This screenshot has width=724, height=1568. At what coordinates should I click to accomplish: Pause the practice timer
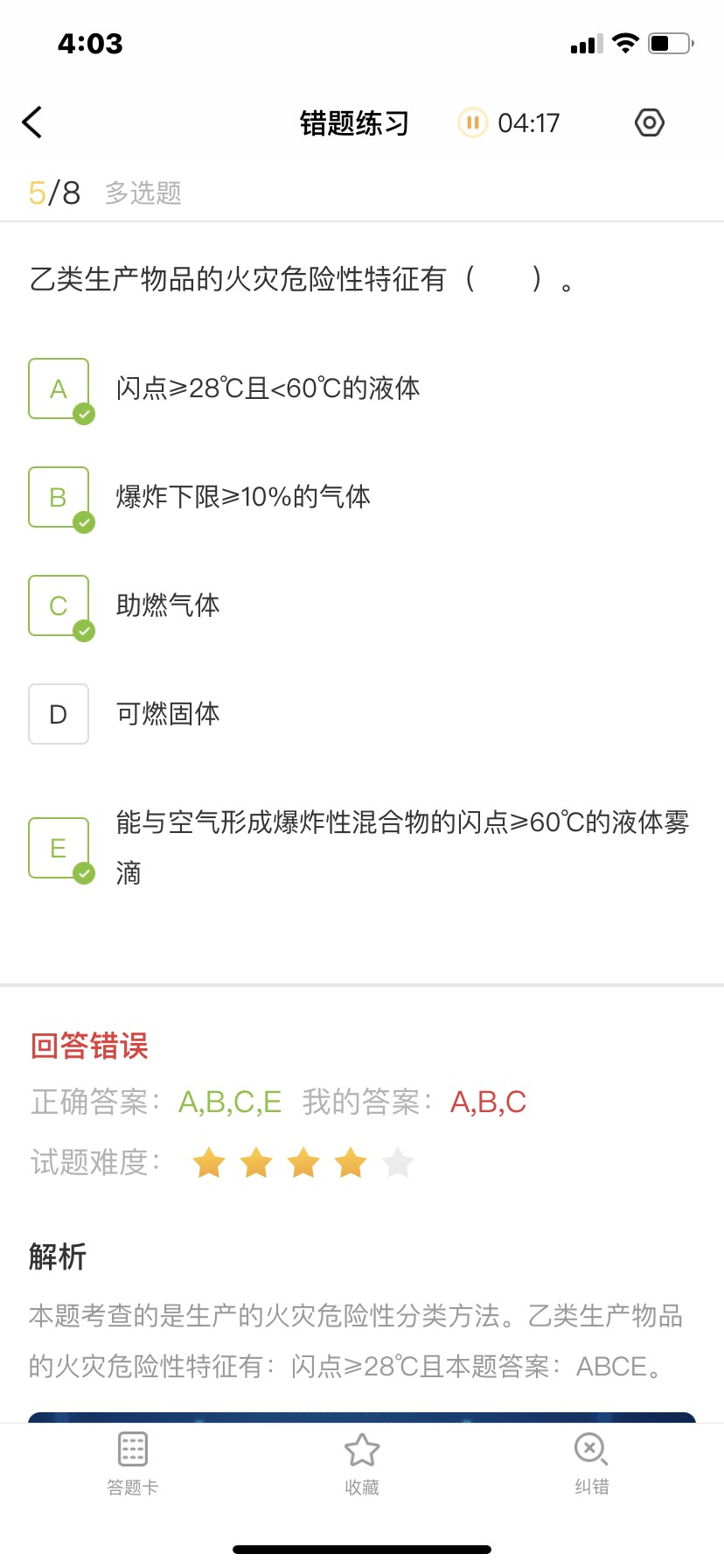472,122
